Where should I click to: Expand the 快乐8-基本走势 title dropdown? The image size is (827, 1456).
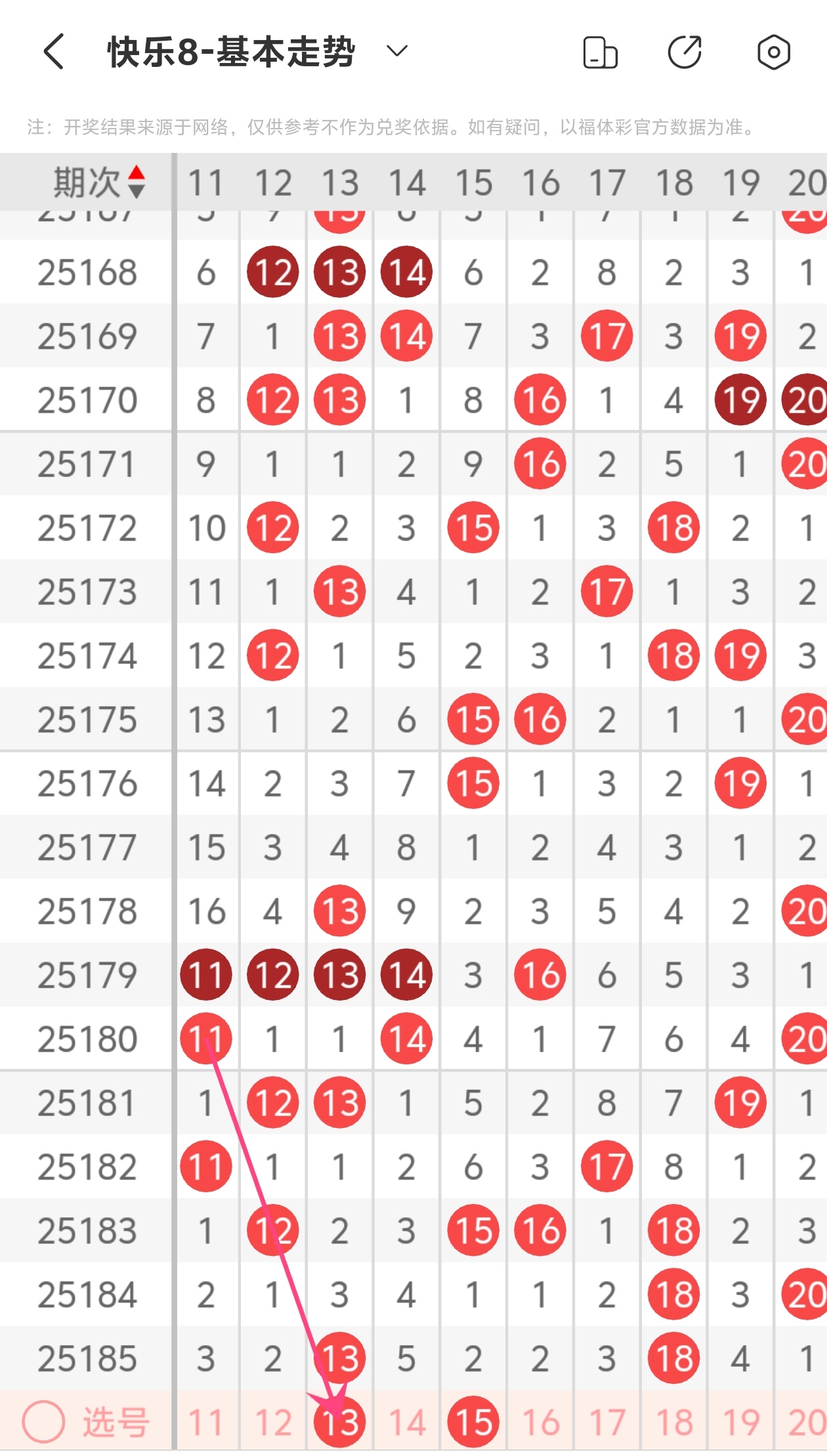[x=397, y=51]
